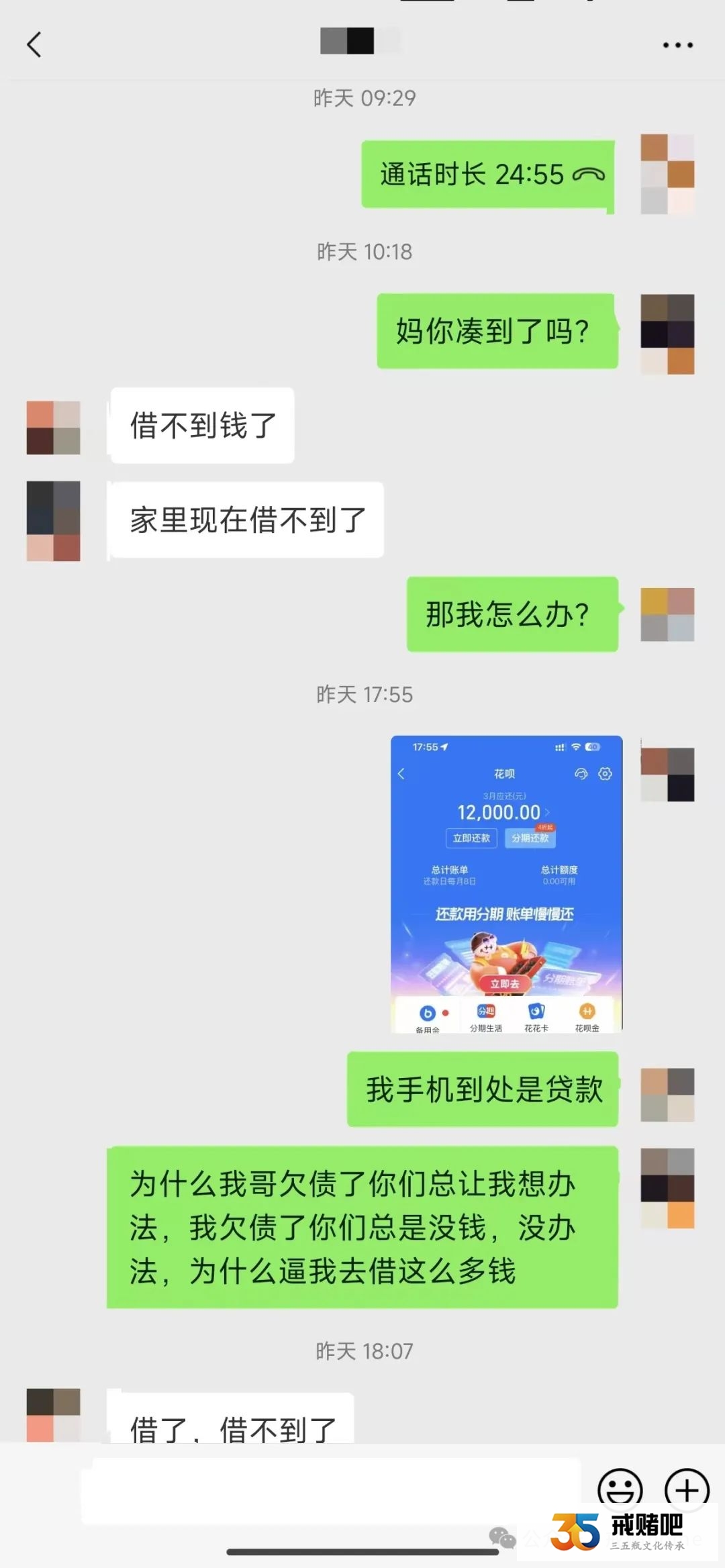Image resolution: width=725 pixels, height=1568 pixels.
Task: Tap the message input field
Action: pyautogui.click(x=332, y=1490)
